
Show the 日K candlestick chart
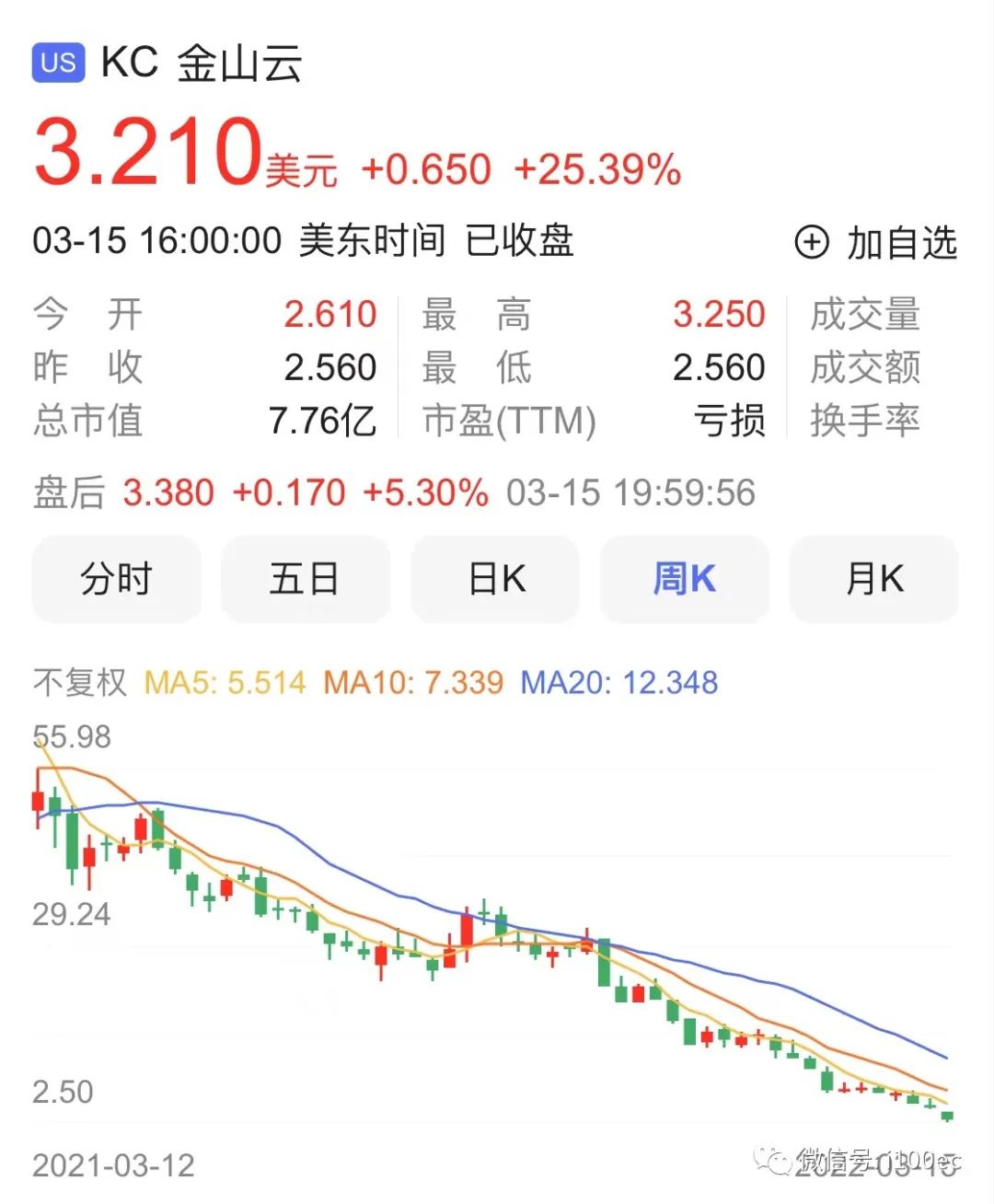click(495, 579)
